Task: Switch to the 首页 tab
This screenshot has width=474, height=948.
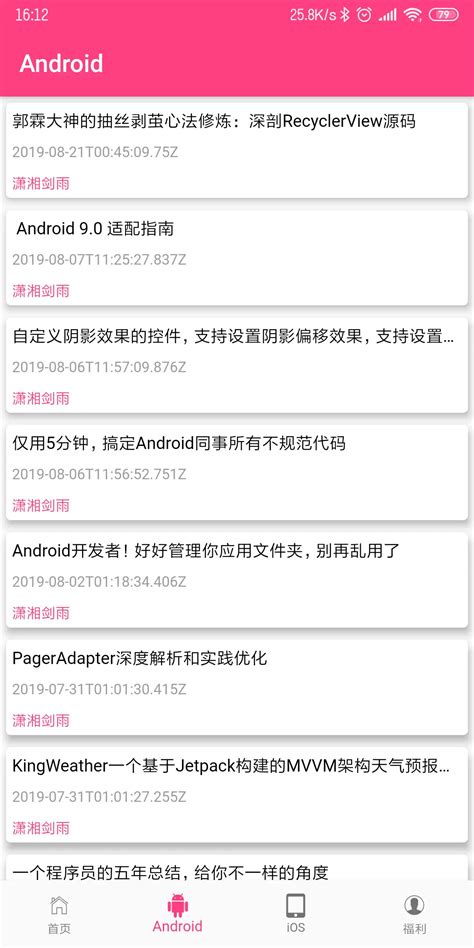Action: pyautogui.click(x=59, y=914)
